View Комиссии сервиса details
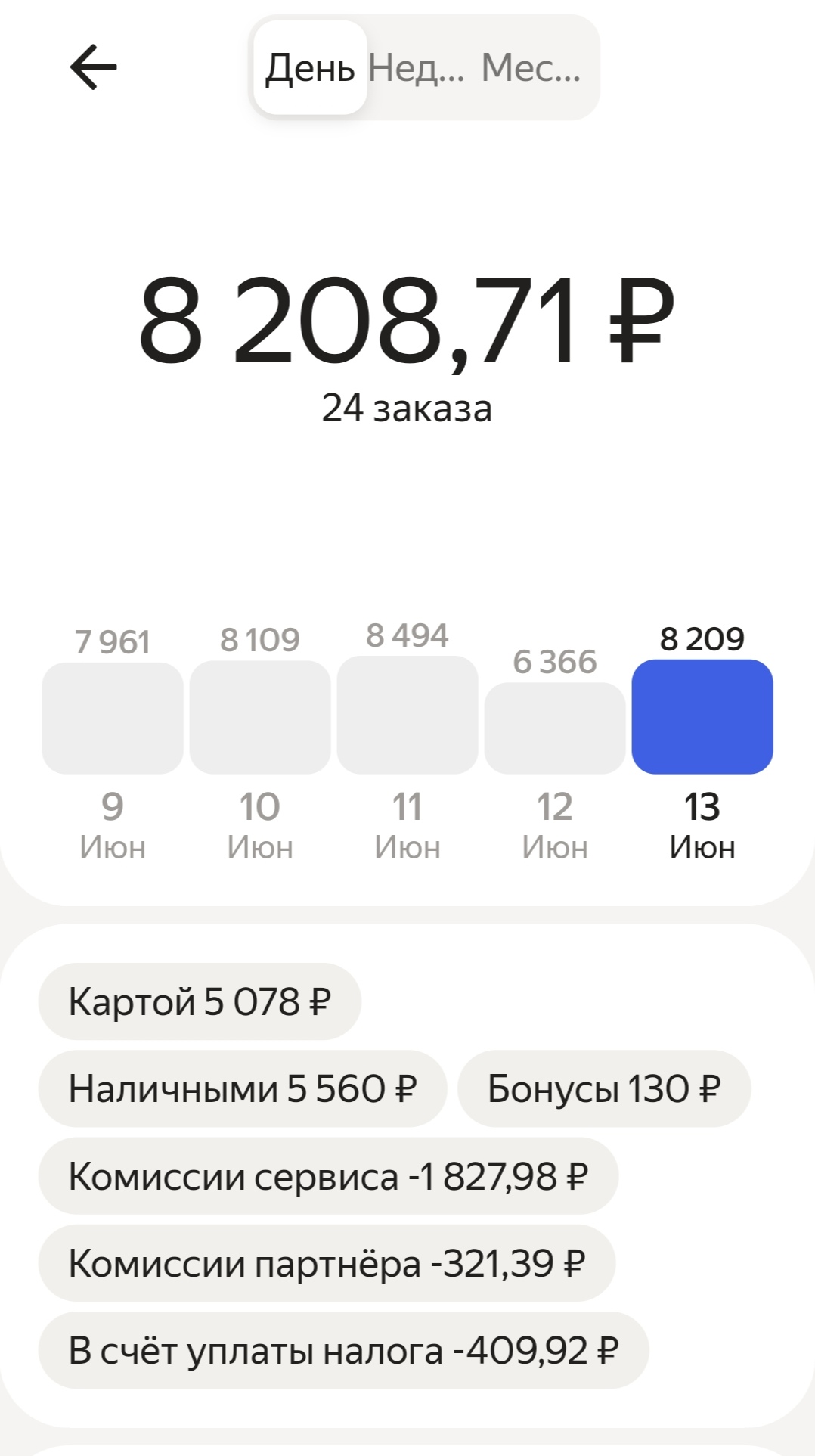 click(x=328, y=1176)
